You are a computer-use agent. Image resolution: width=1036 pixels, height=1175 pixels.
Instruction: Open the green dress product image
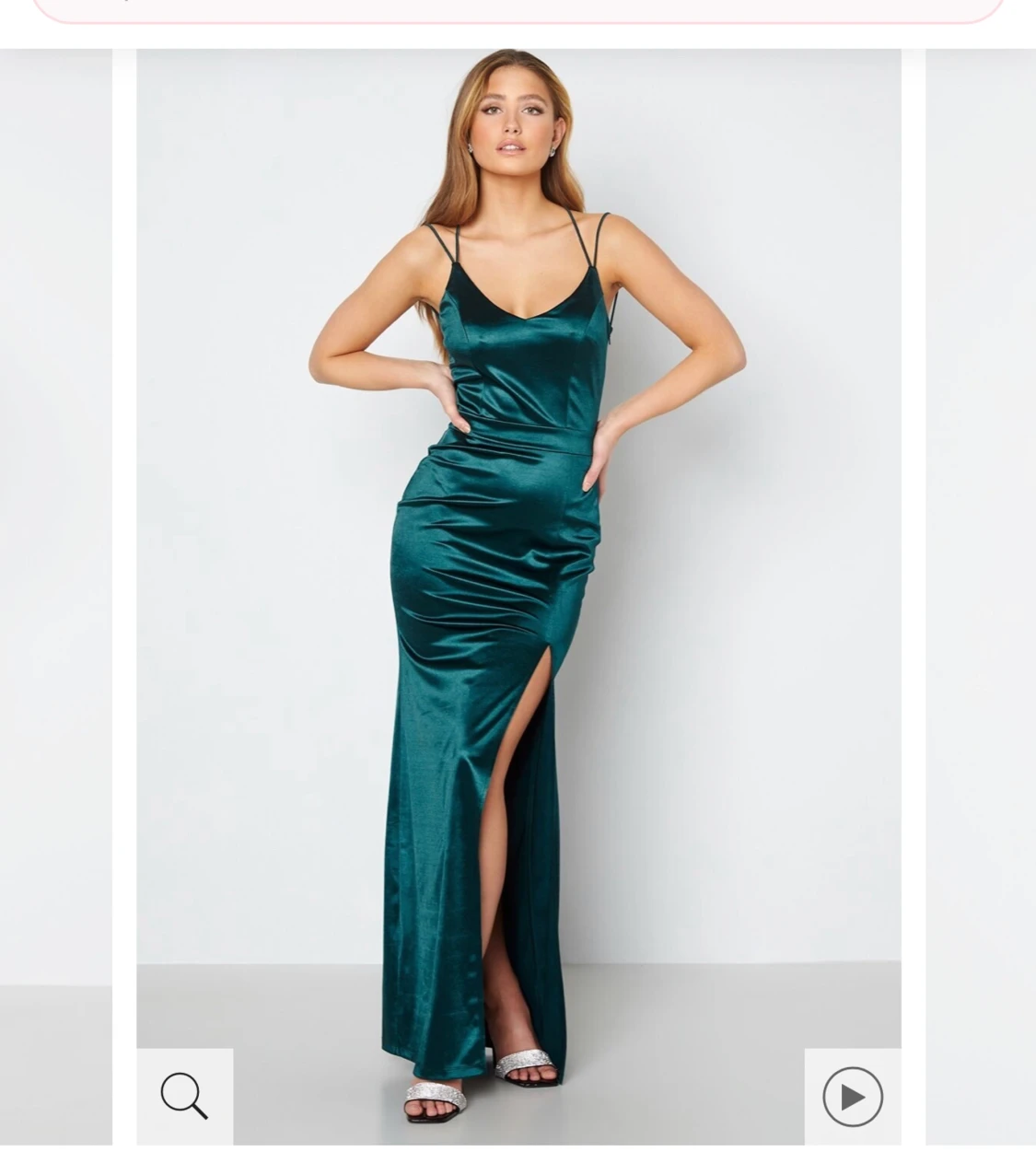click(x=518, y=553)
